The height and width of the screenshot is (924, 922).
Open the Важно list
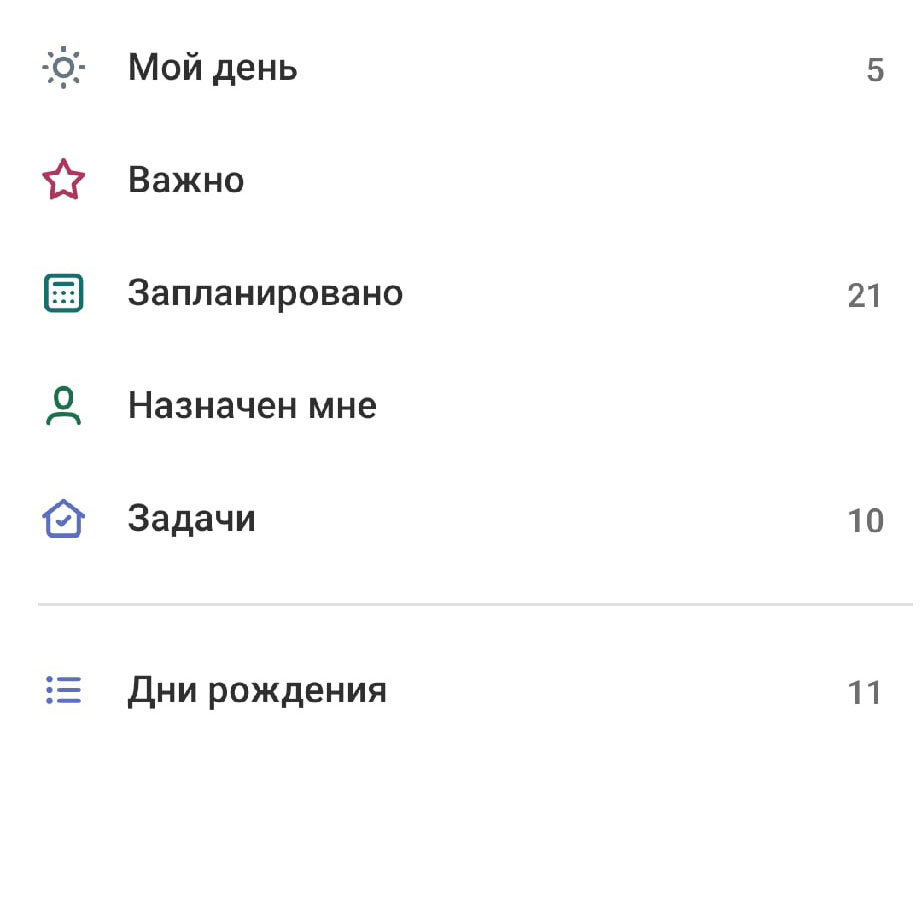coord(185,180)
